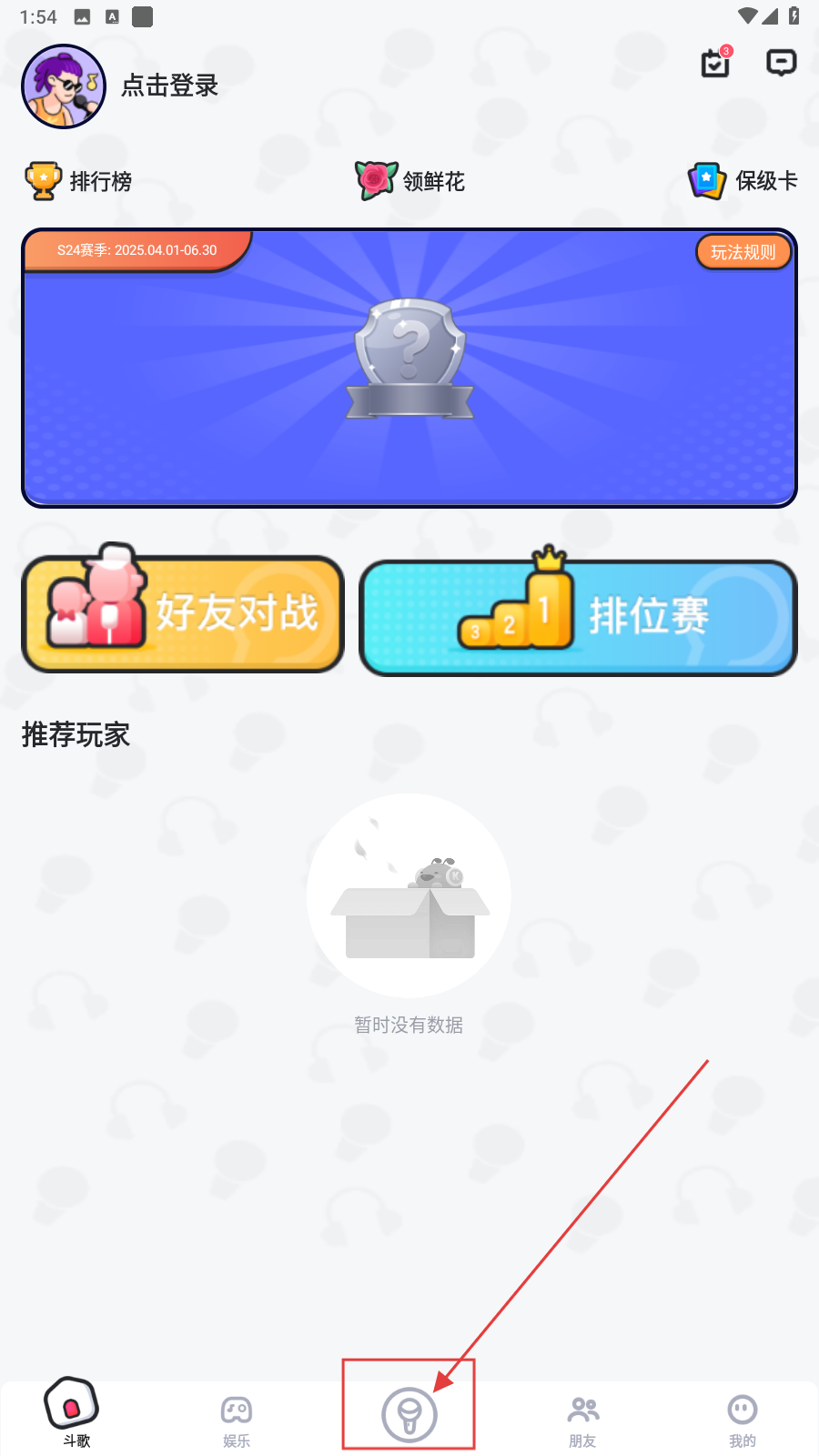Claim flowers via 领鲜花
Viewport: 819px width, 1456px height.
click(x=410, y=181)
